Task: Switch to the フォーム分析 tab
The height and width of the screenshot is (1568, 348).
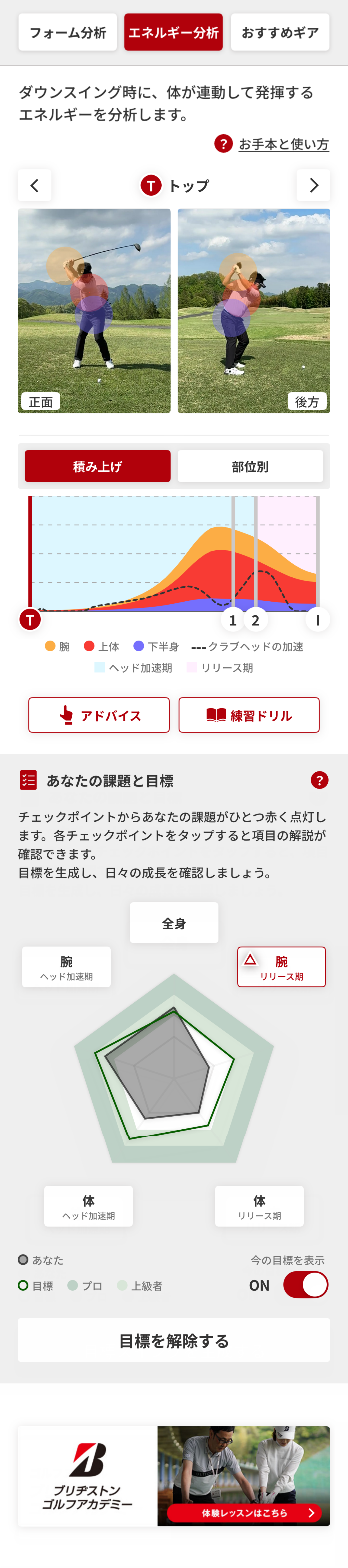Action: (x=68, y=32)
